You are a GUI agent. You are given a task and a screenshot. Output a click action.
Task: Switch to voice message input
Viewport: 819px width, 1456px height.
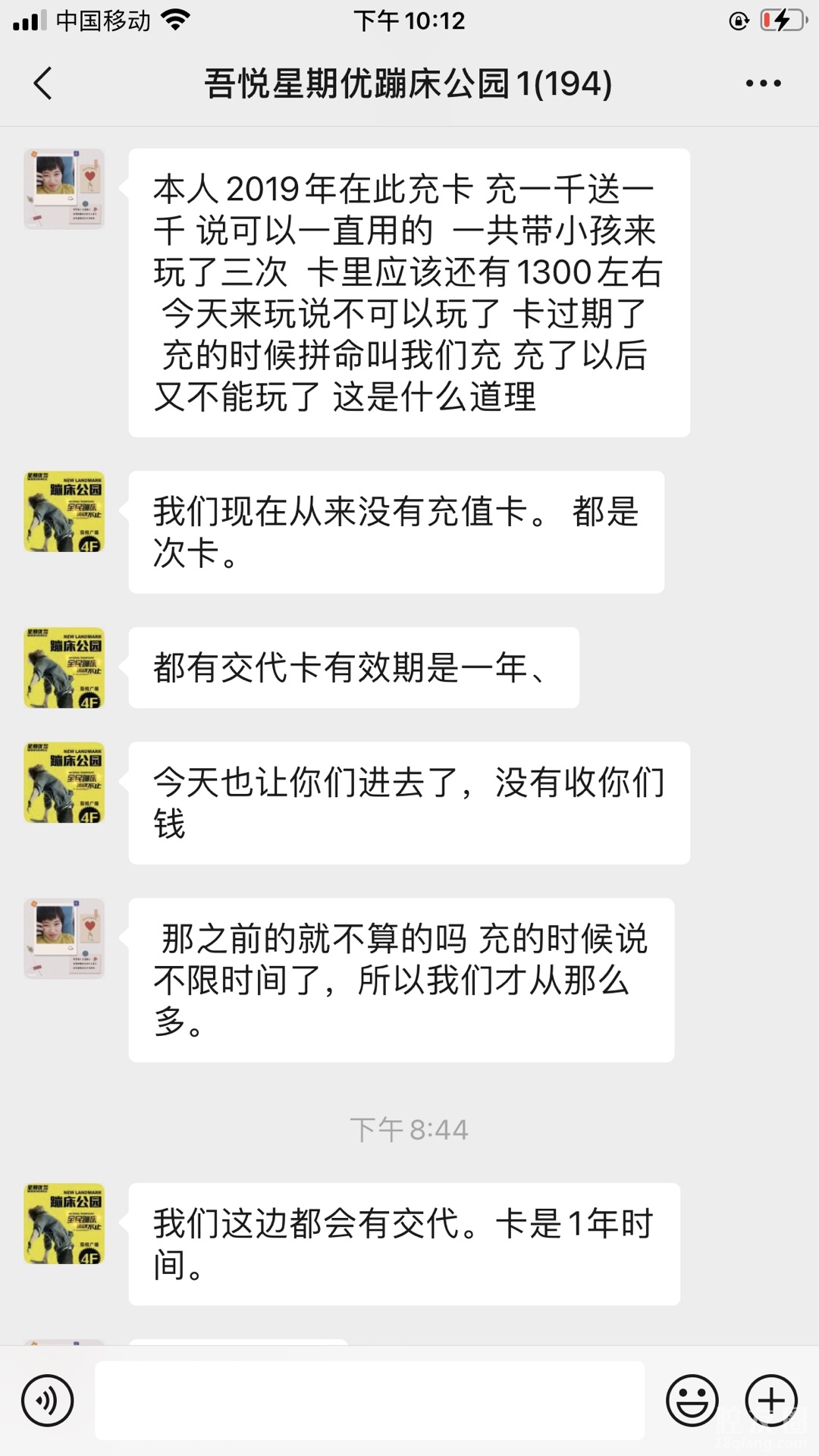click(x=48, y=1401)
